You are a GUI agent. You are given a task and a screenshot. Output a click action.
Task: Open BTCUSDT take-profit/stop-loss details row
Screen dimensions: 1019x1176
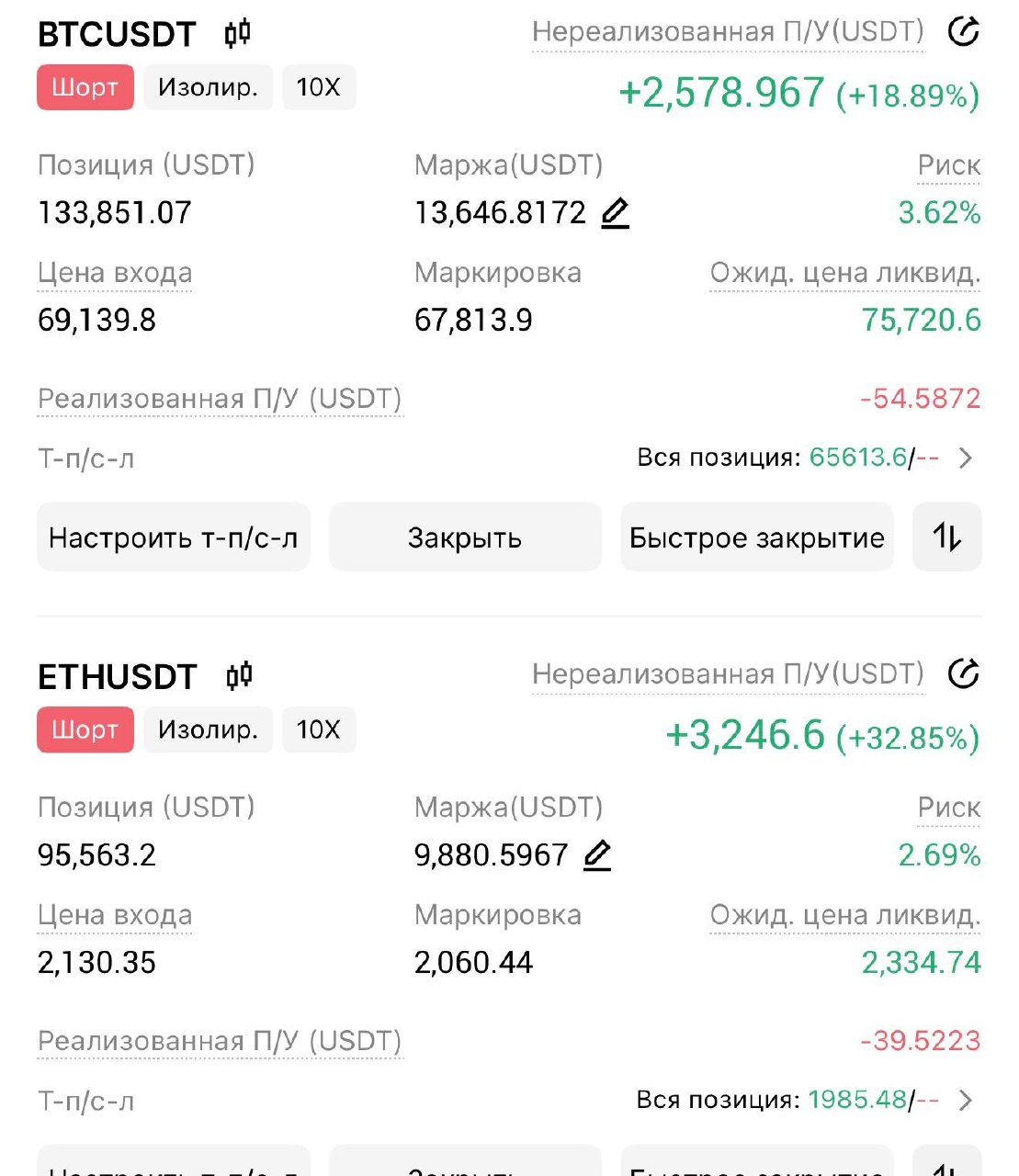coord(965,458)
